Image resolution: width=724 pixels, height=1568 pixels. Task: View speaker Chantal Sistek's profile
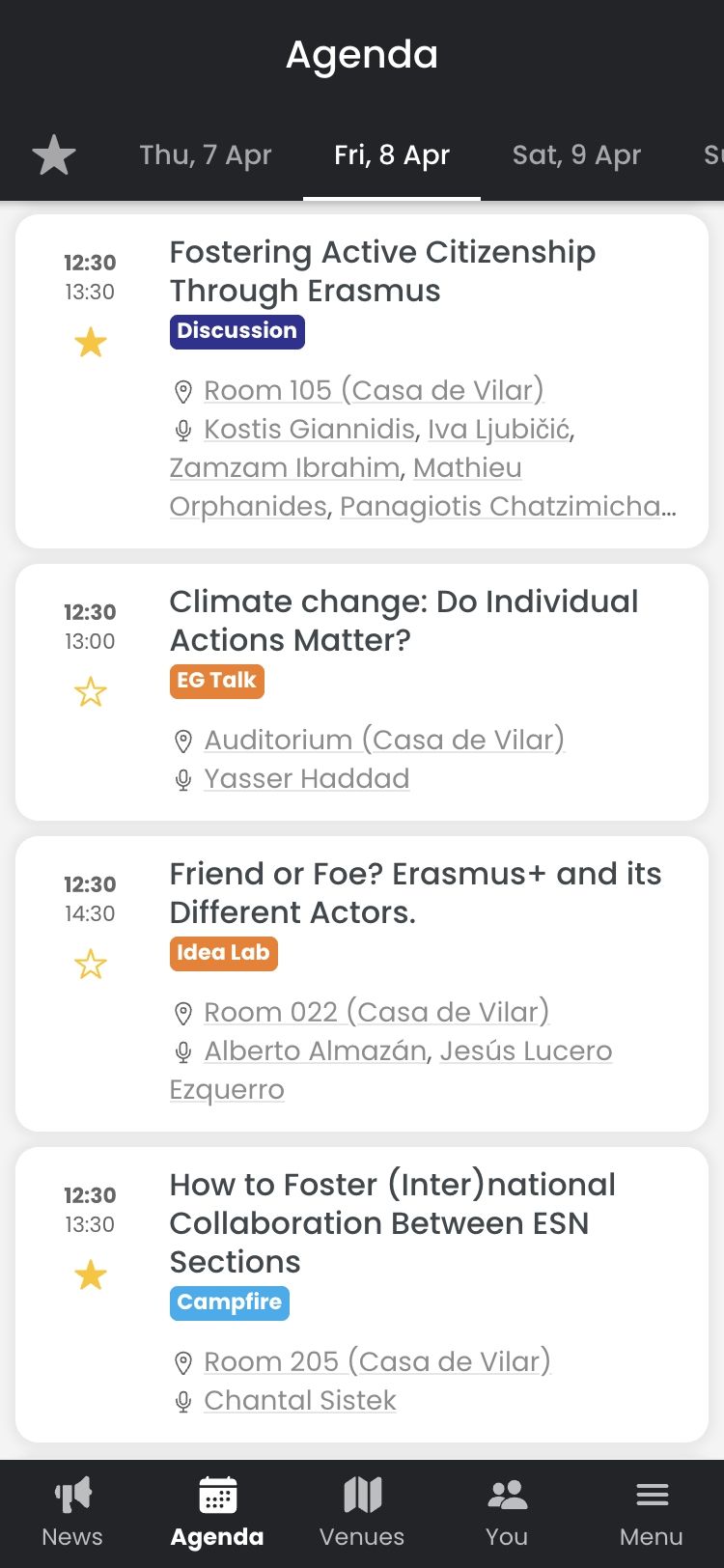pyautogui.click(x=299, y=1400)
